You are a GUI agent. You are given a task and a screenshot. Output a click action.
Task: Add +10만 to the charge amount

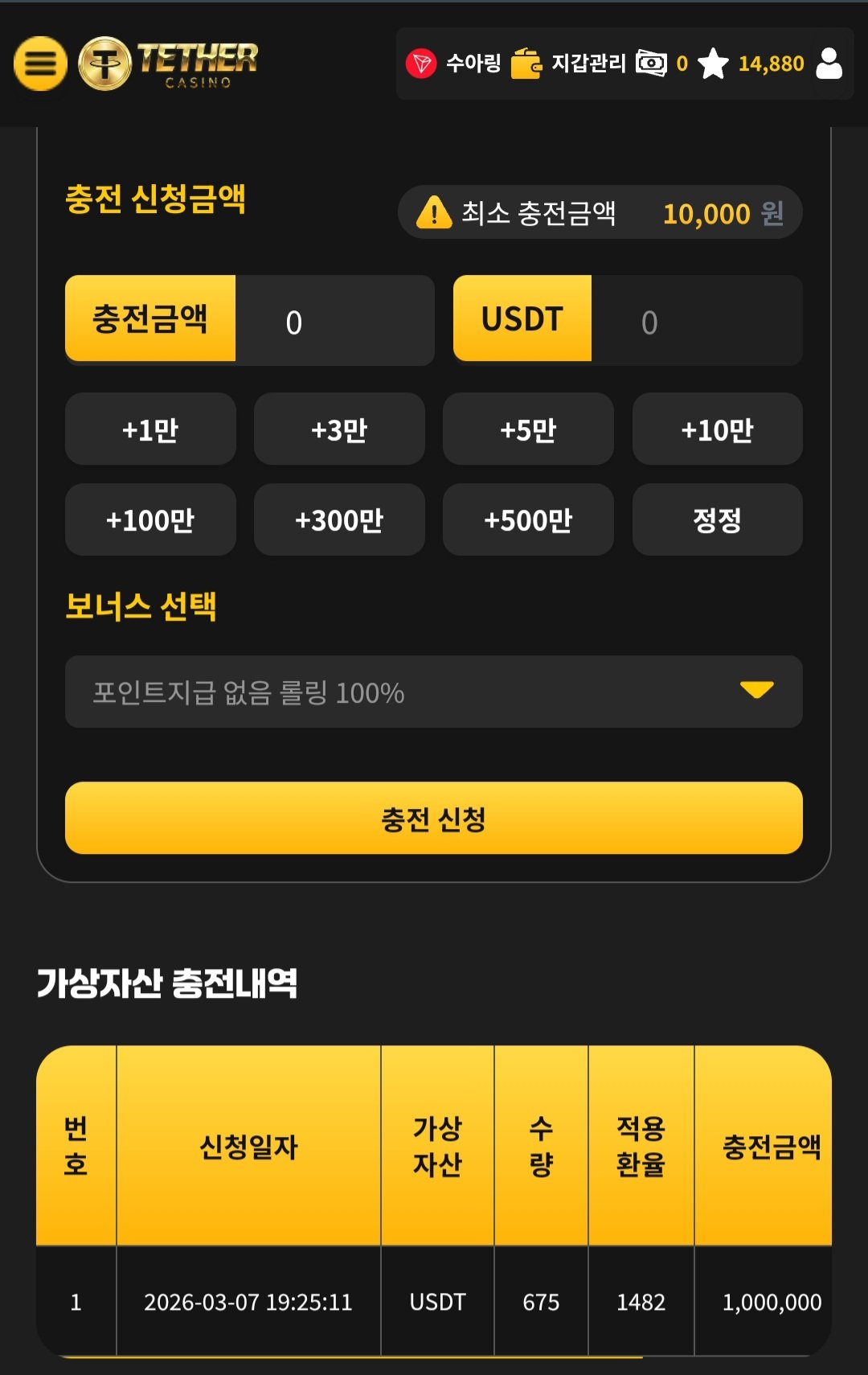click(x=717, y=429)
